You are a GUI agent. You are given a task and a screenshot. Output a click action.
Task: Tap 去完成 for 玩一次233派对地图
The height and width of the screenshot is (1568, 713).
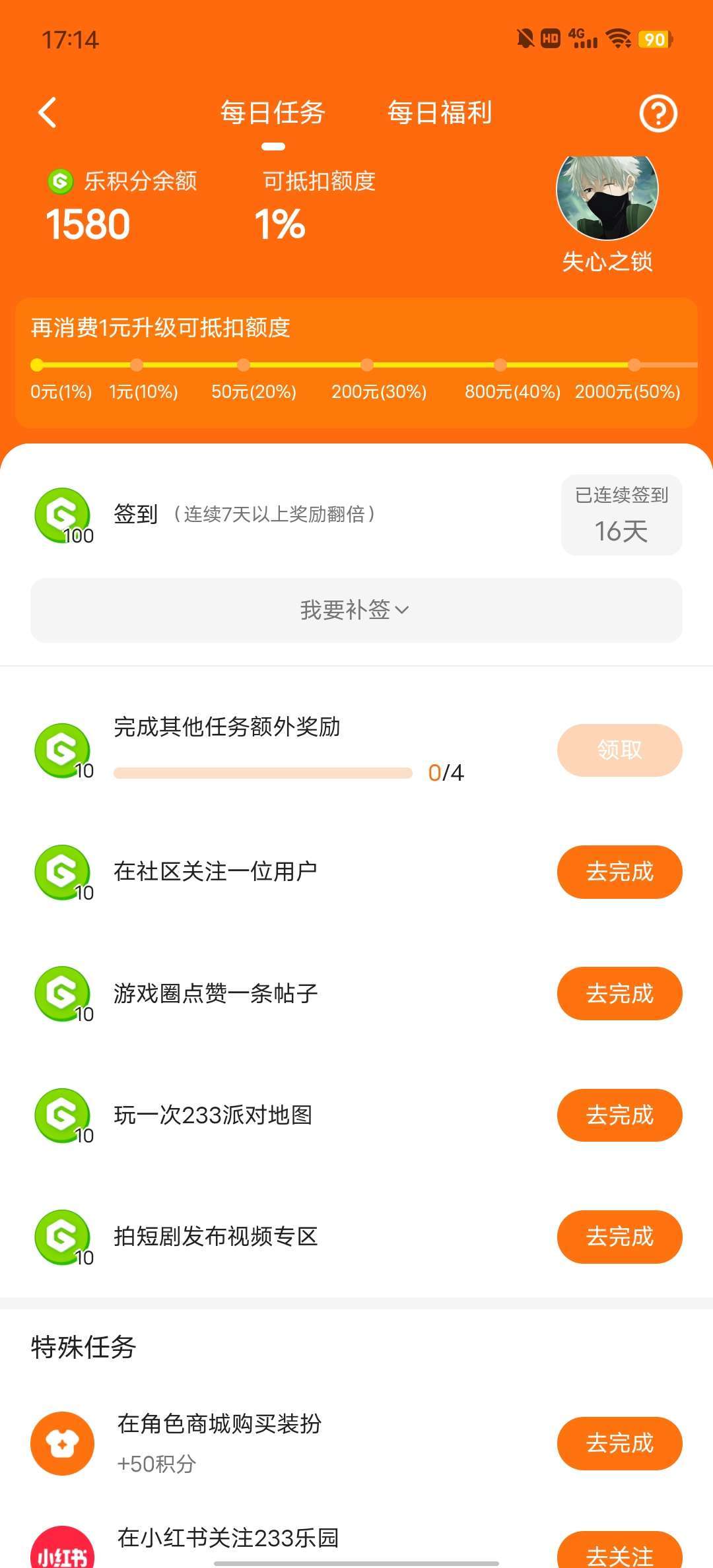tap(619, 1115)
